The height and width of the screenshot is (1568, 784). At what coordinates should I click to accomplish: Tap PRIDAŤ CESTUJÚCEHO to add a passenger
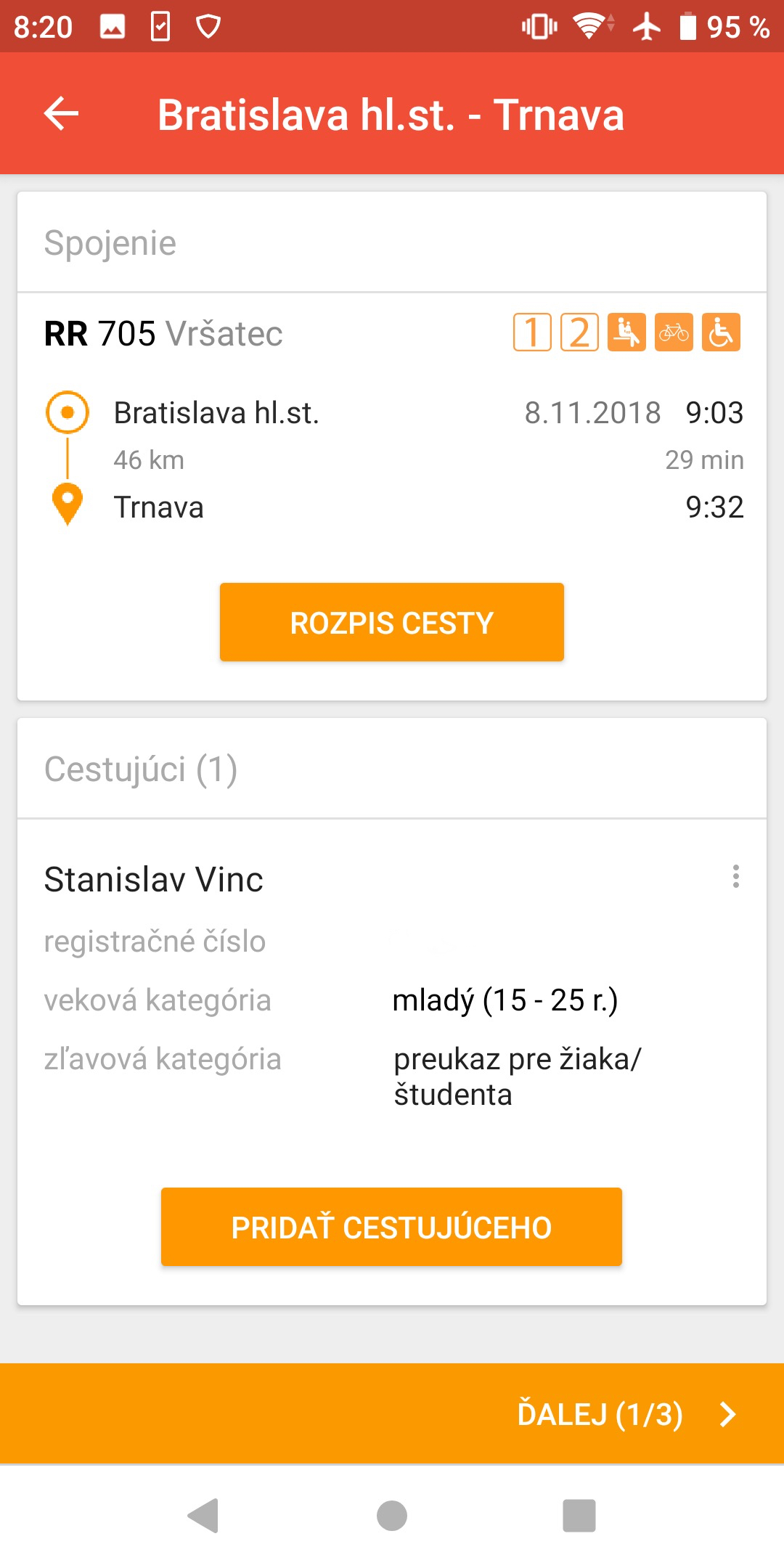pyautogui.click(x=392, y=1227)
